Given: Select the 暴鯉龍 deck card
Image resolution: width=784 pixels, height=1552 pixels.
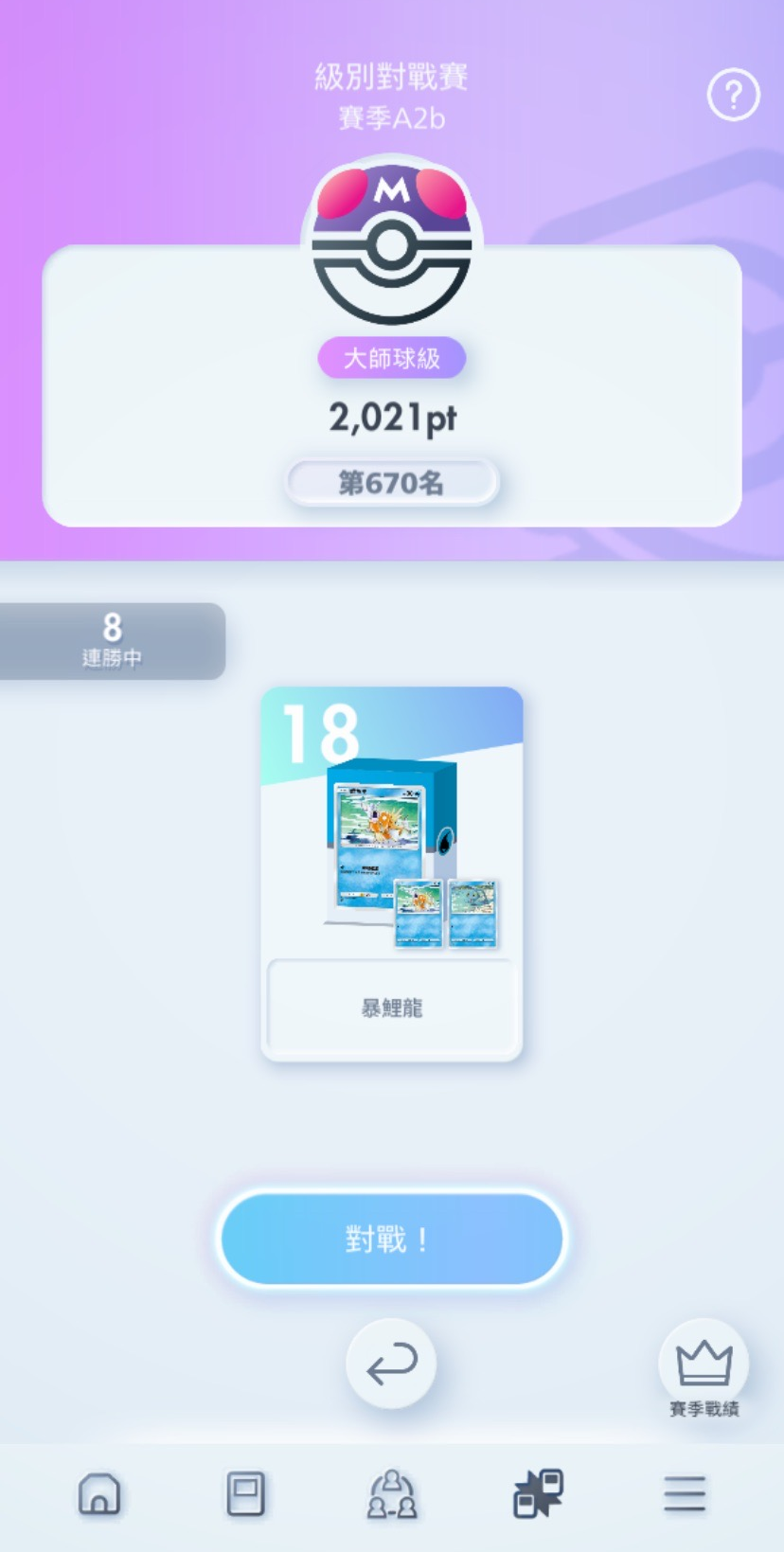Looking at the screenshot, I should (391, 871).
